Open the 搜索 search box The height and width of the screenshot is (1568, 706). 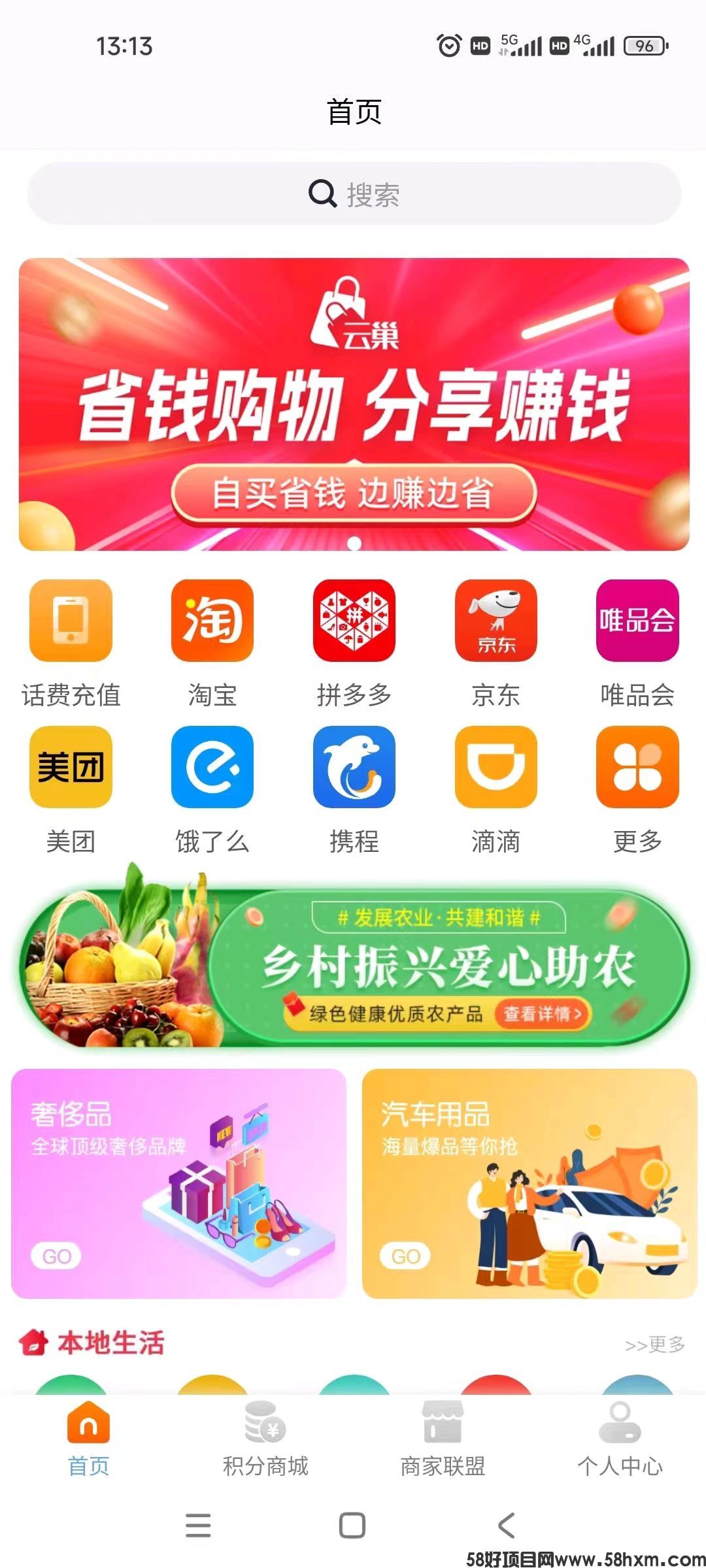tap(354, 194)
